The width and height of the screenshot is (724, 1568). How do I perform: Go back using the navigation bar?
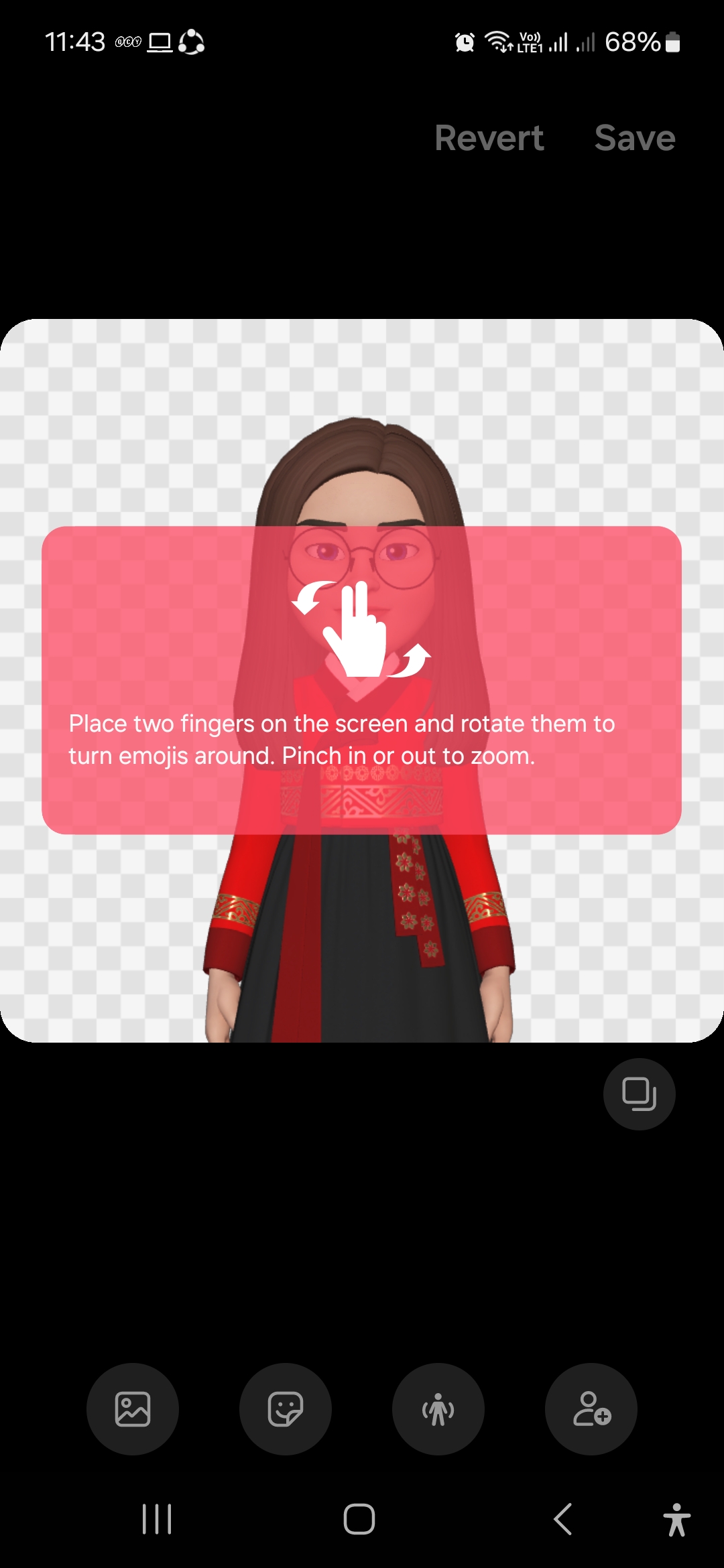click(x=563, y=1518)
